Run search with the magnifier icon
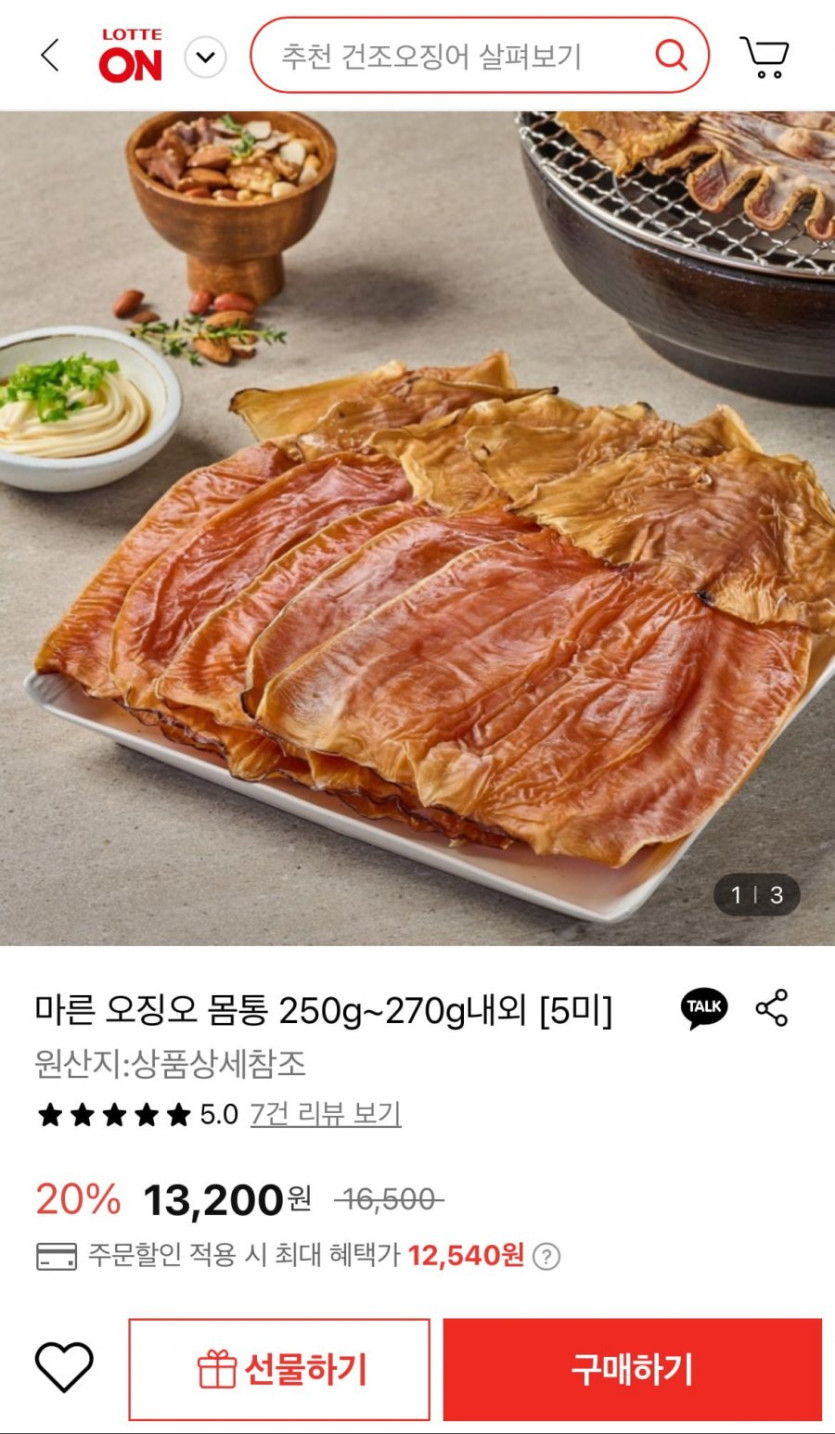The height and width of the screenshot is (1434, 835). point(671,54)
